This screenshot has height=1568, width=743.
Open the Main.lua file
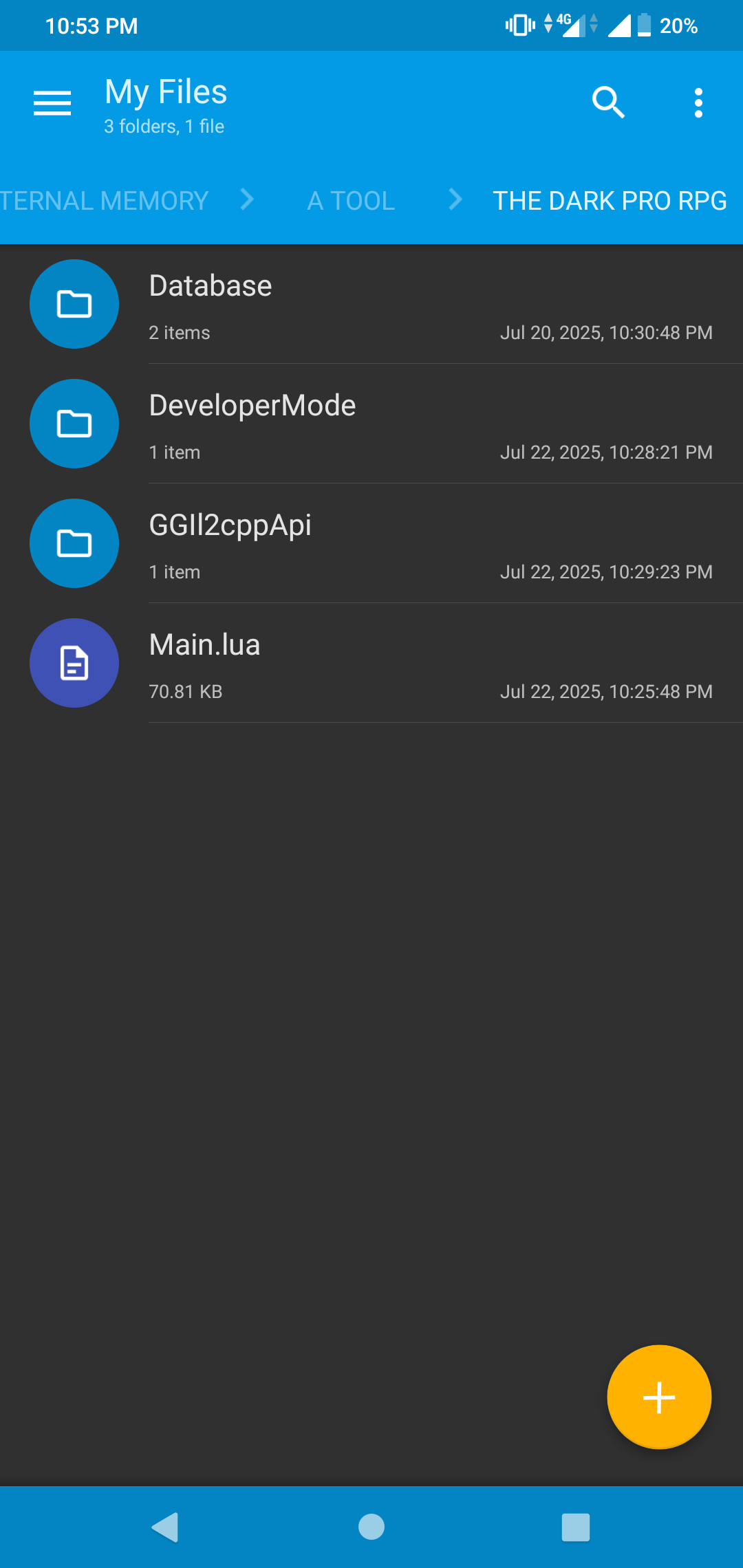point(371,663)
